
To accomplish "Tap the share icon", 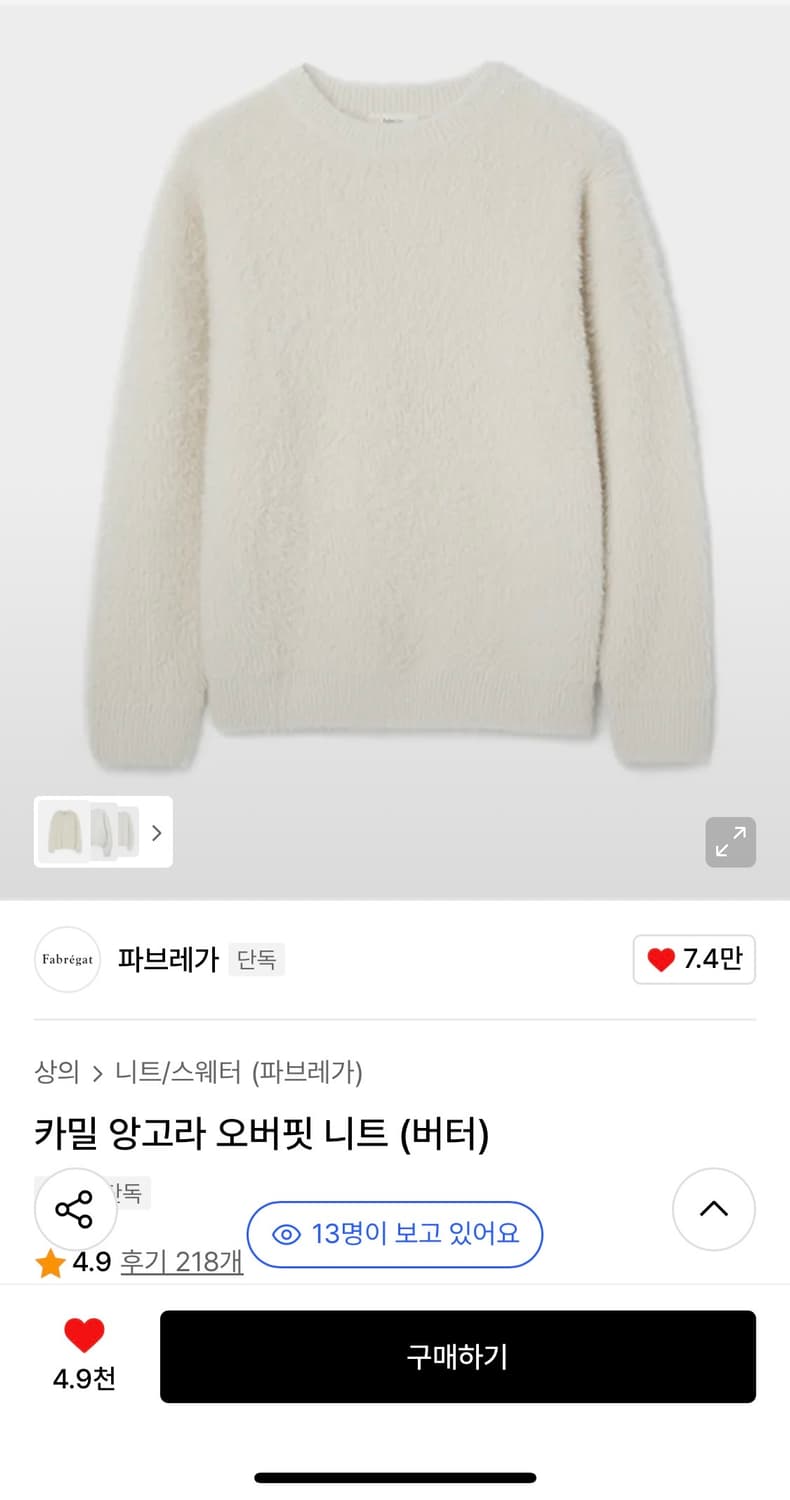I will point(75,1208).
